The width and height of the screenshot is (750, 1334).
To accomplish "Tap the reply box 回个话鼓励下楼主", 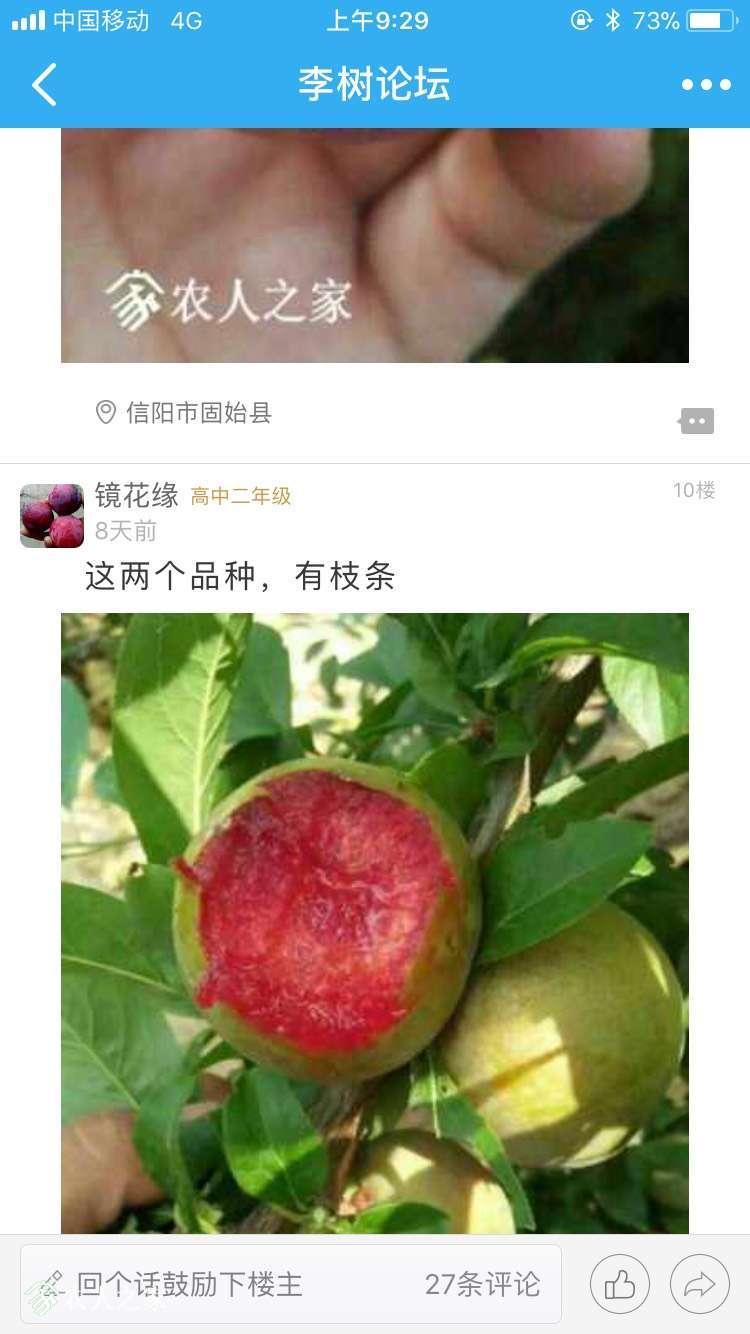I will (291, 1284).
